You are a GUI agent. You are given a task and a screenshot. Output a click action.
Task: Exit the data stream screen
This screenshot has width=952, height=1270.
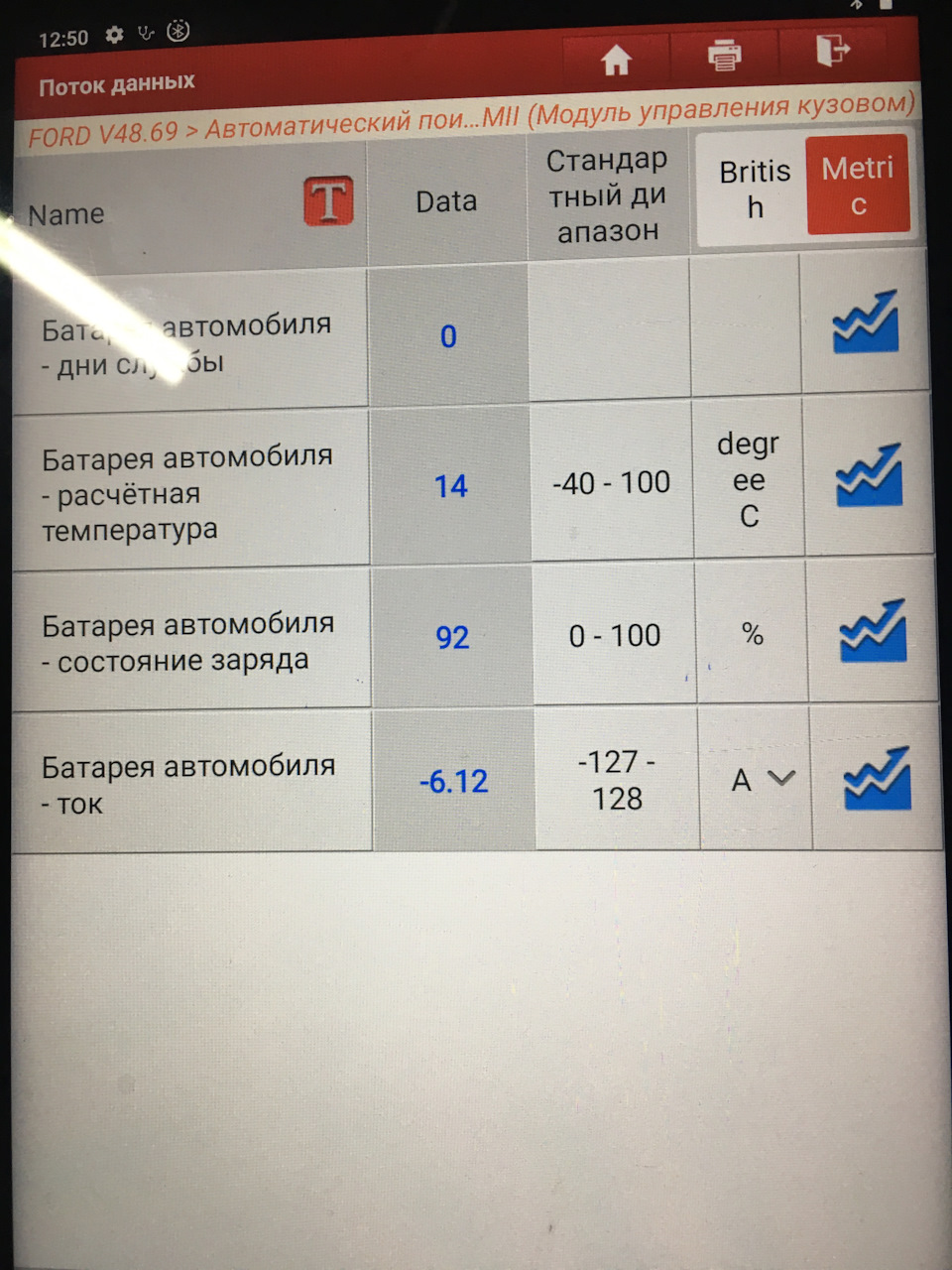(x=832, y=49)
